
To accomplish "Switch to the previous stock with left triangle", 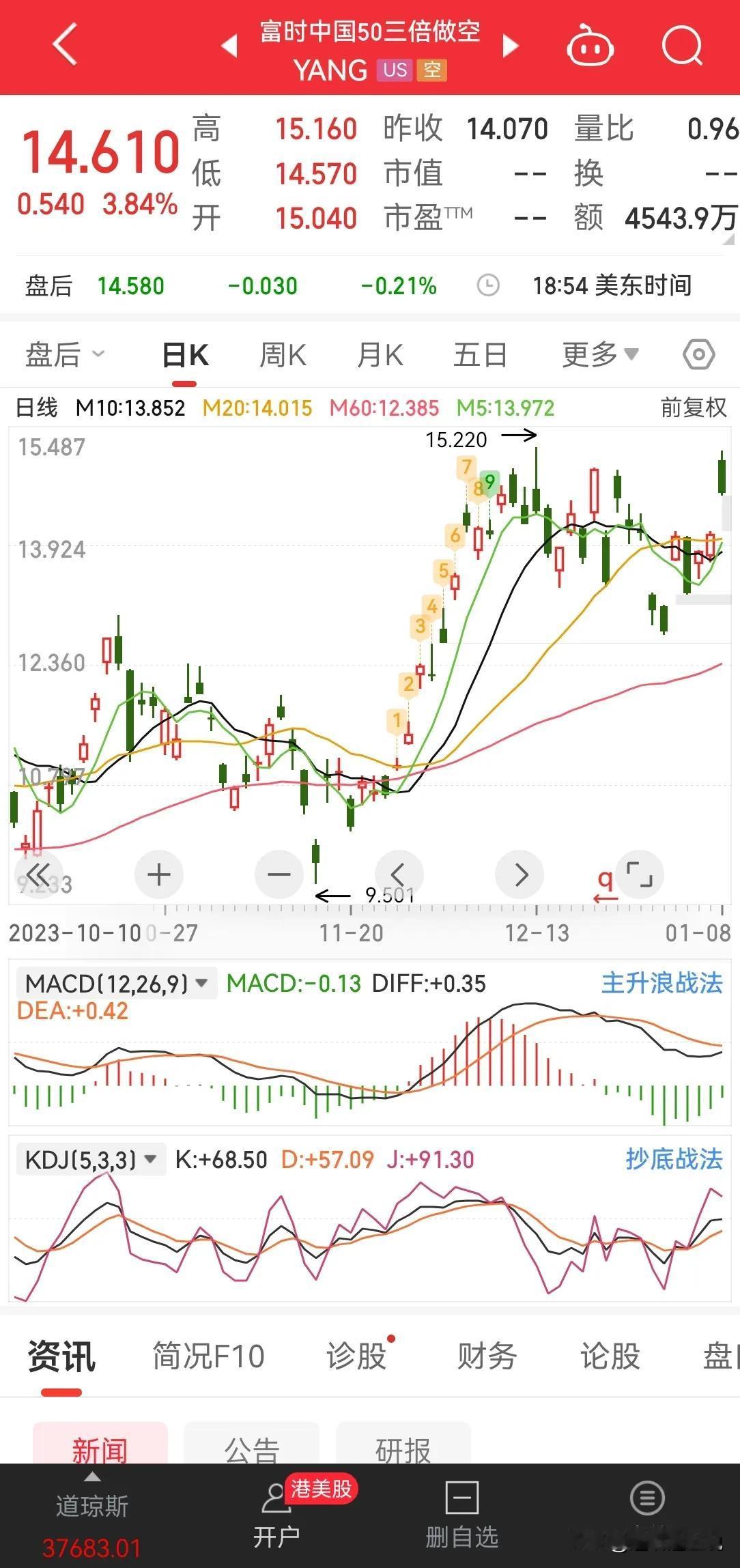I will [230, 46].
